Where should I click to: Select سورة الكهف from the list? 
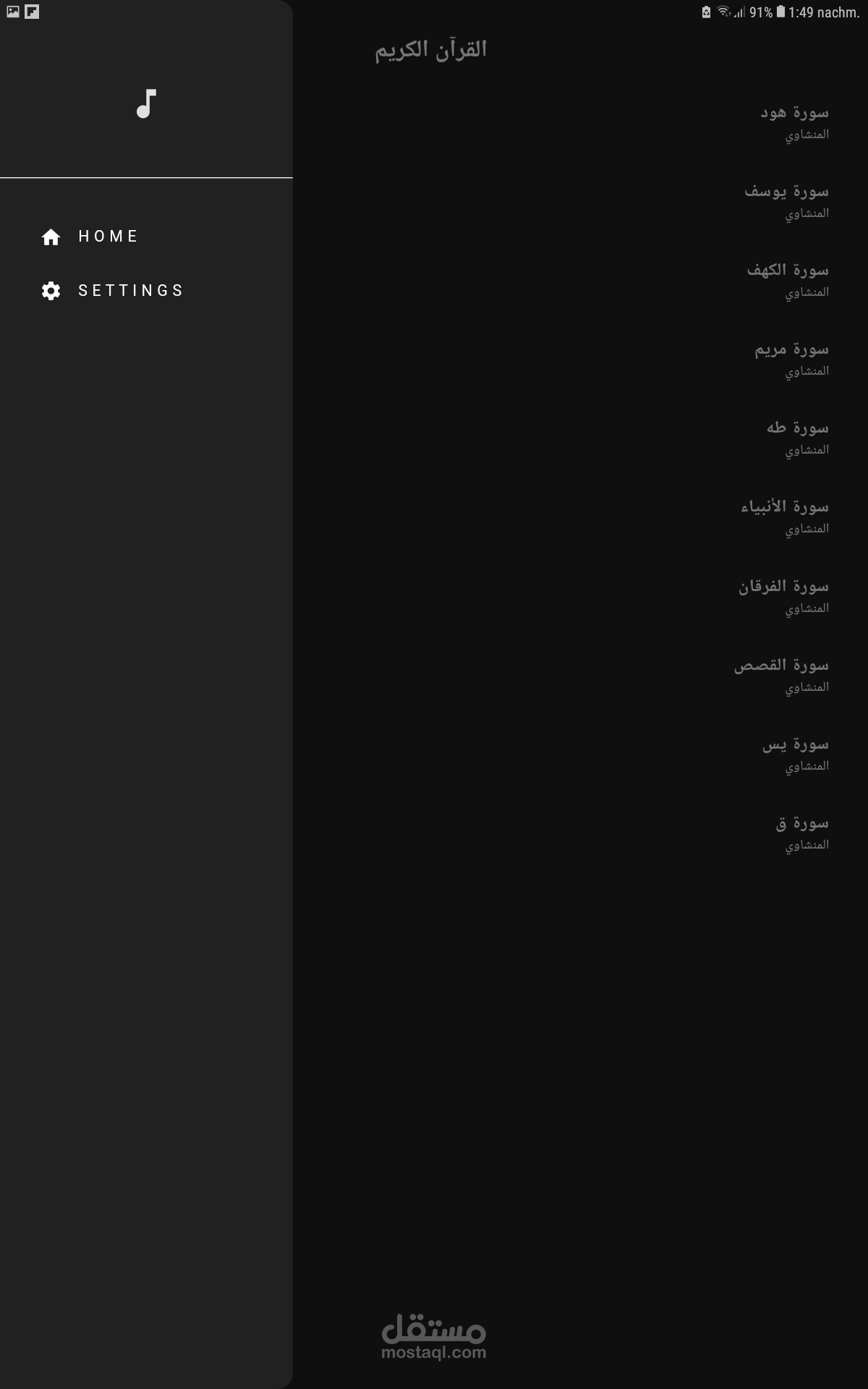tap(787, 279)
